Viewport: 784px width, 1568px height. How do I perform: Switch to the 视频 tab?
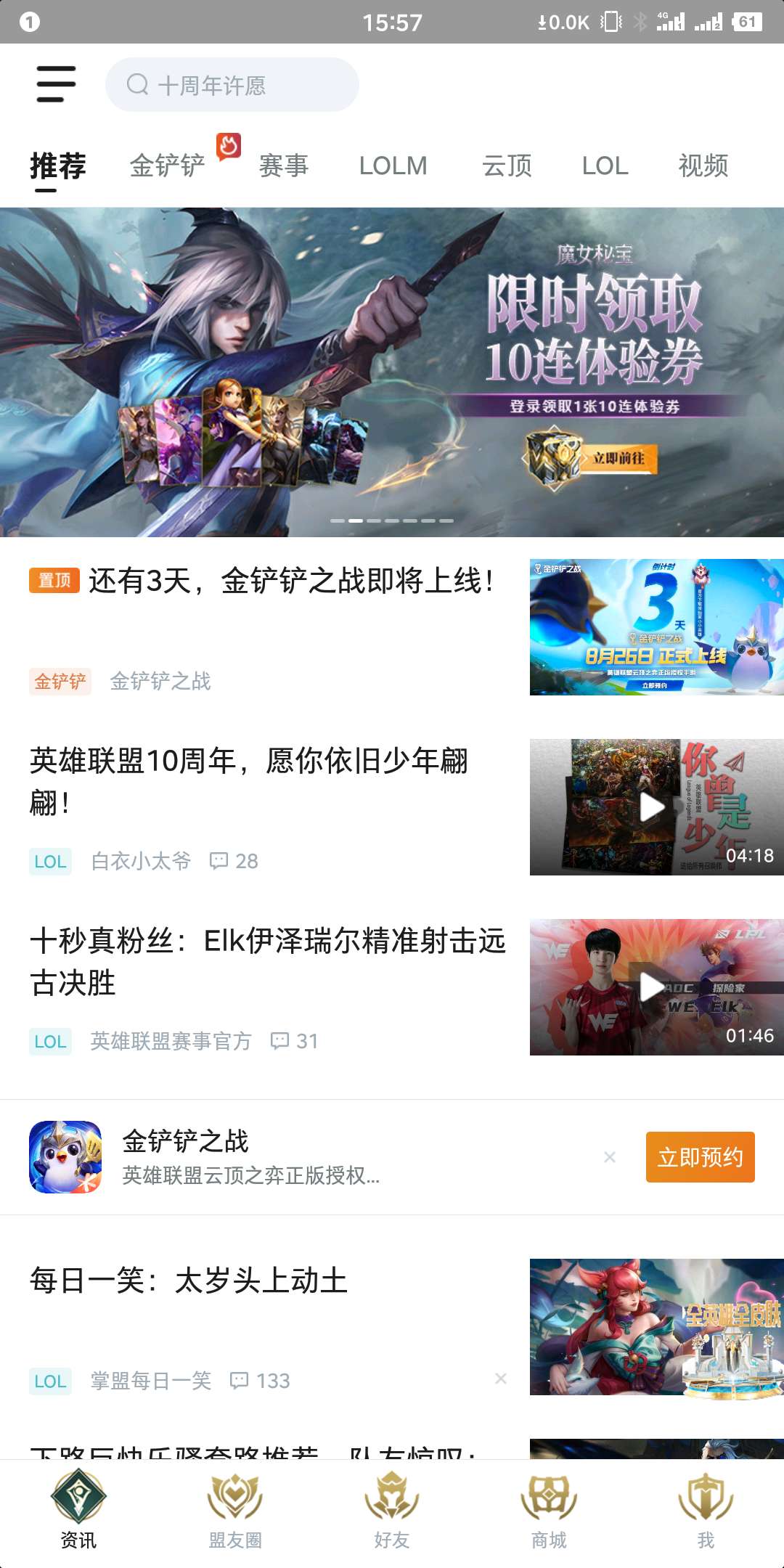click(x=703, y=166)
